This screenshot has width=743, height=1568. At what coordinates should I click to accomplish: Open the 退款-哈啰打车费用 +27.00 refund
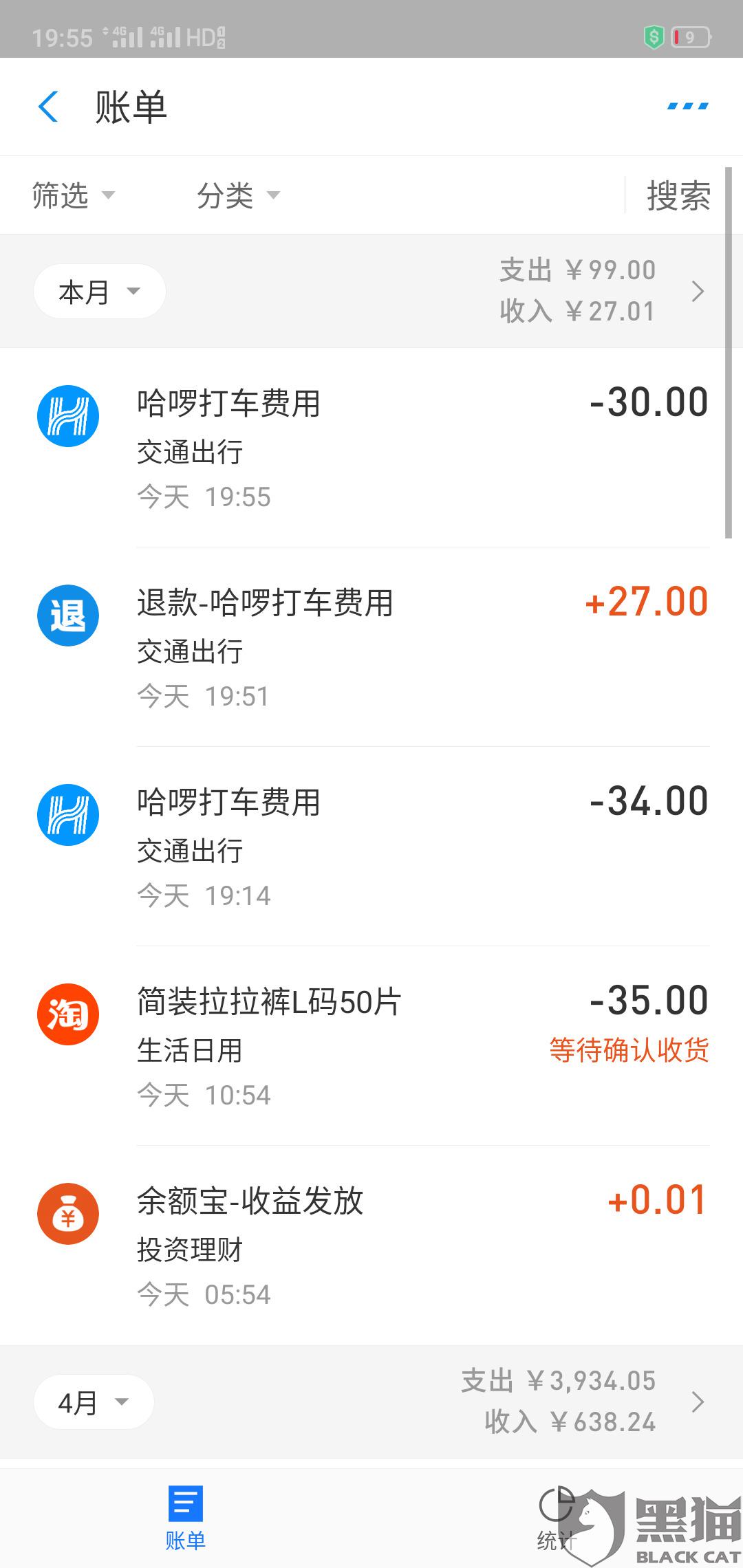[x=371, y=646]
